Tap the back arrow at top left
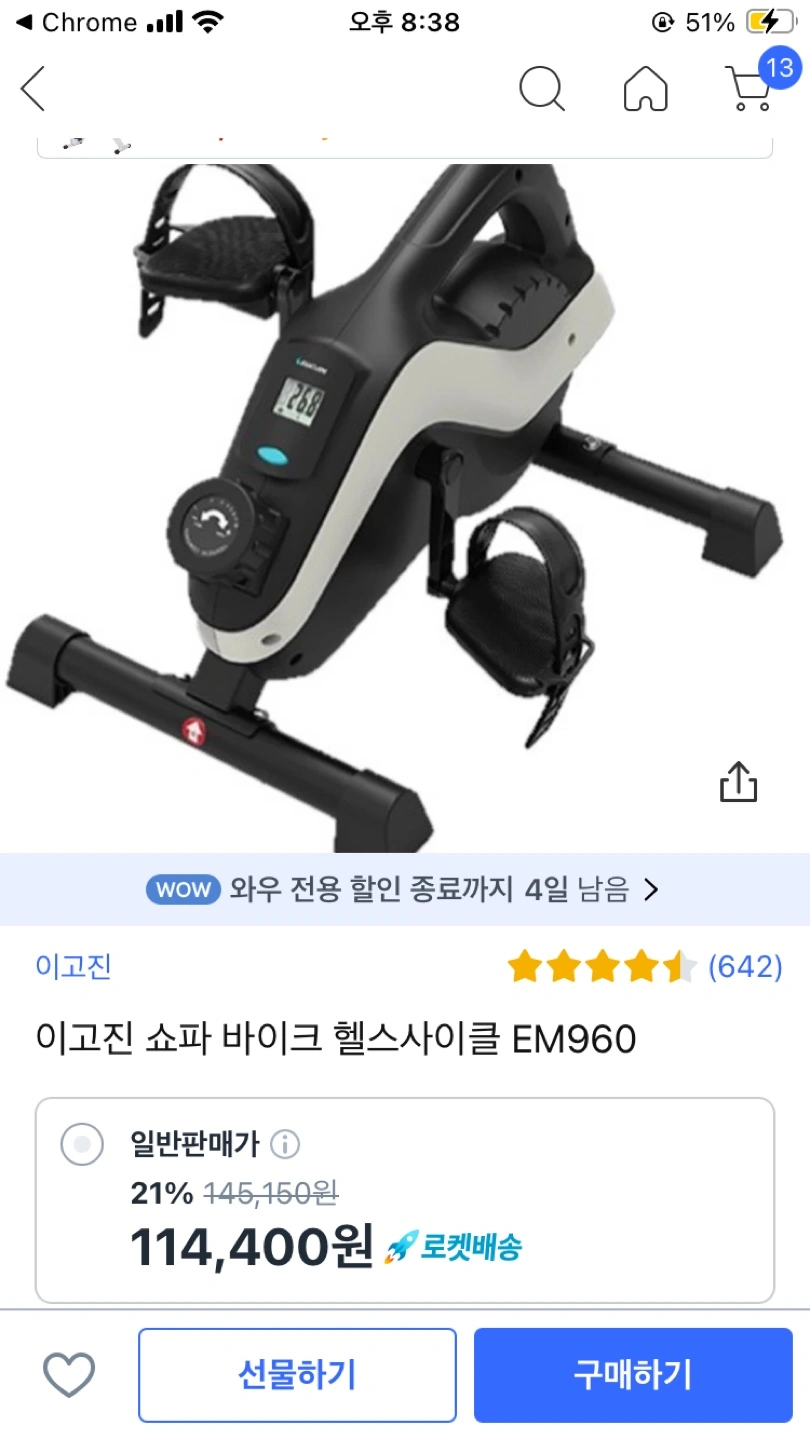This screenshot has width=810, height=1440. pos(32,89)
